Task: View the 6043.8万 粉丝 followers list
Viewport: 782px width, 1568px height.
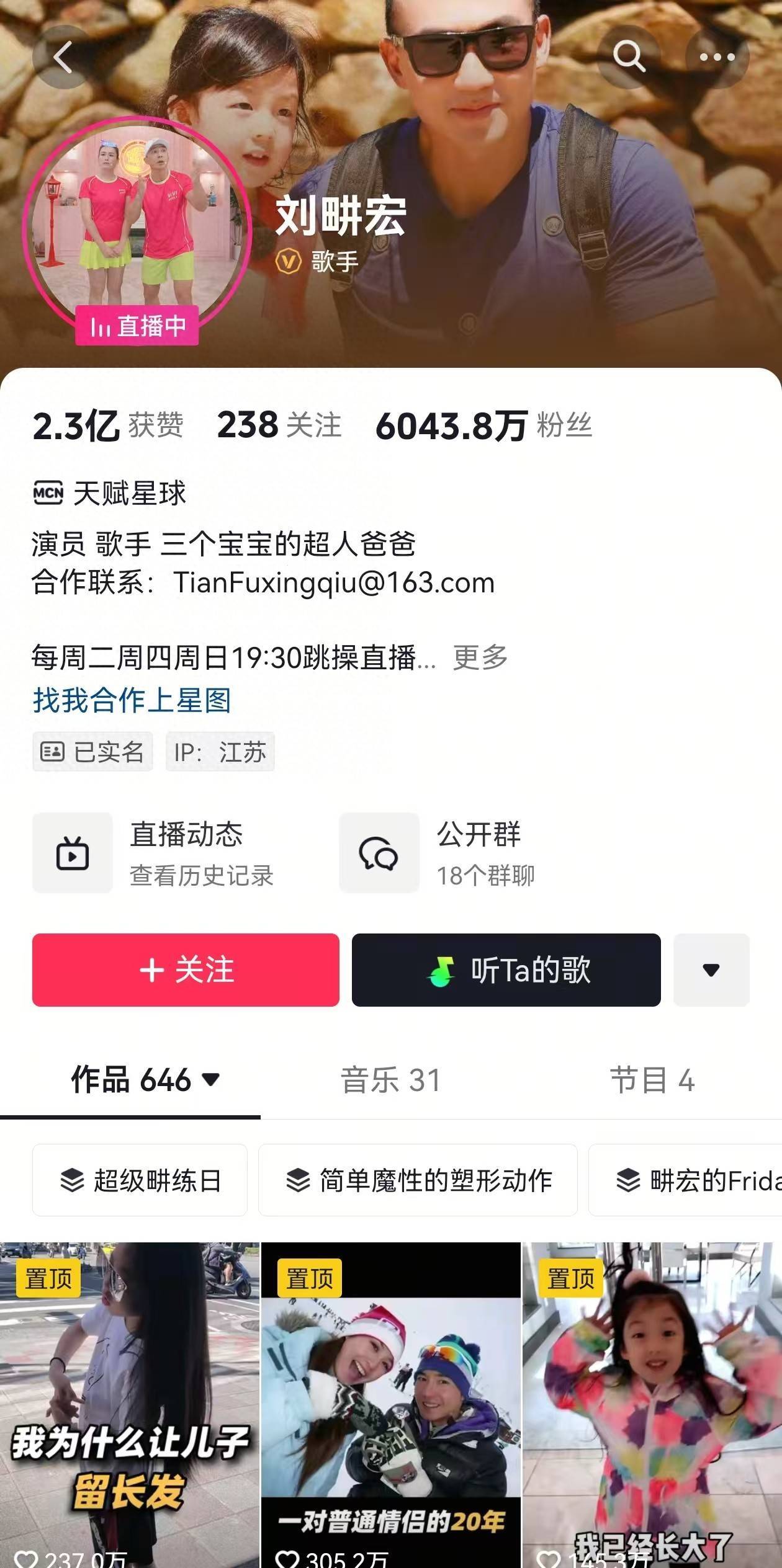Action: coord(483,426)
